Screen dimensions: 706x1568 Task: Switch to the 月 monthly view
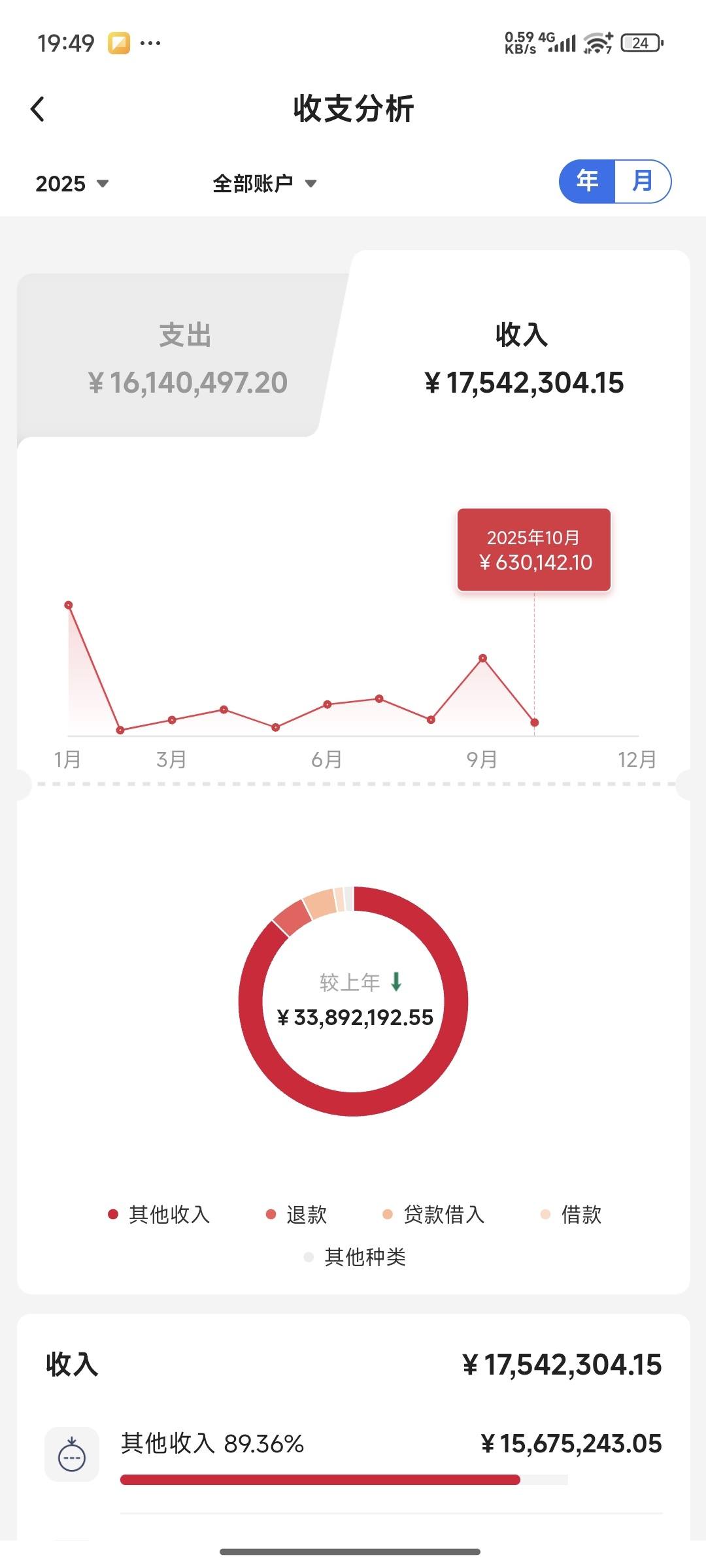pyautogui.click(x=642, y=181)
